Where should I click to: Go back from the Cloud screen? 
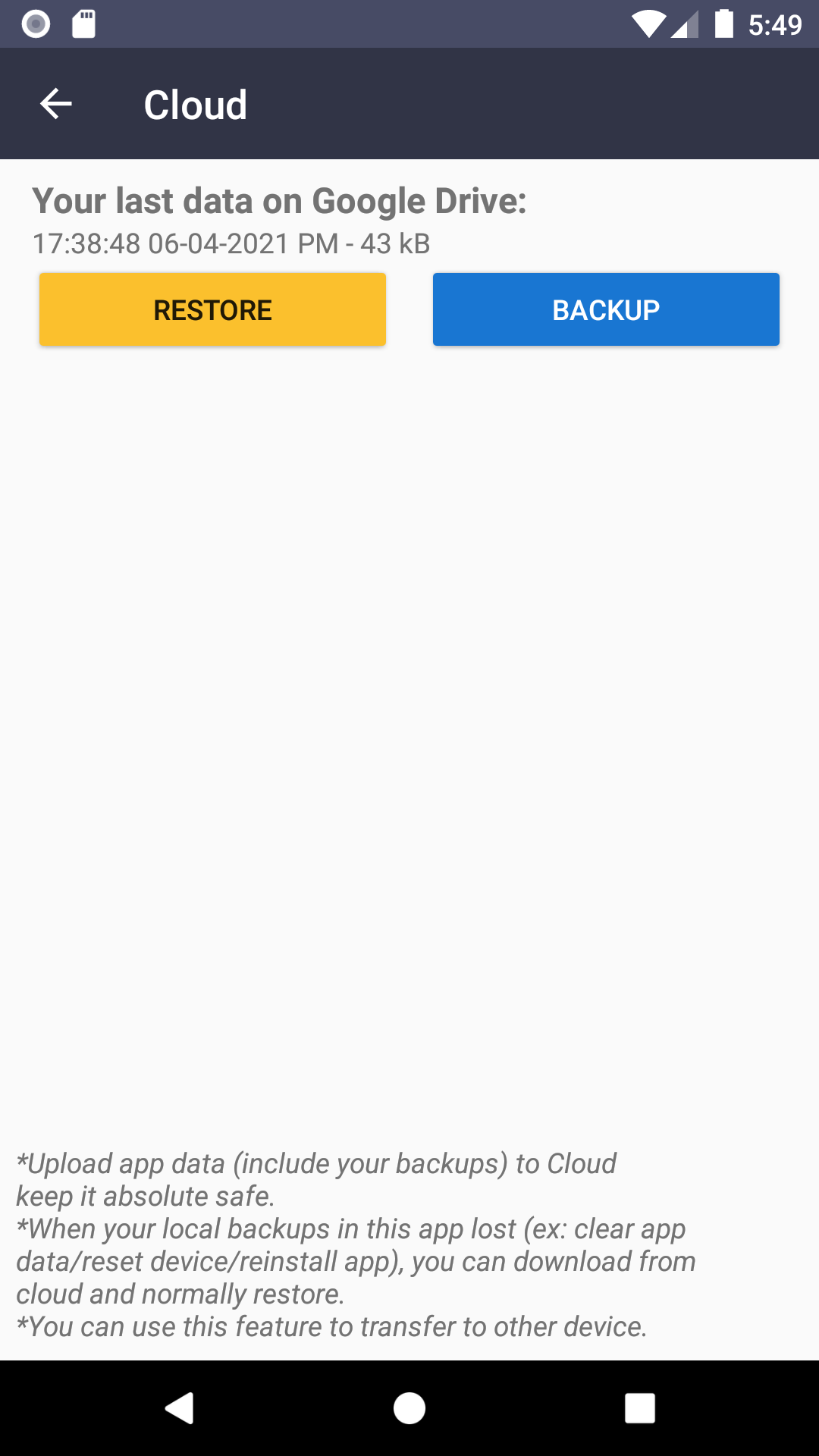click(x=55, y=104)
